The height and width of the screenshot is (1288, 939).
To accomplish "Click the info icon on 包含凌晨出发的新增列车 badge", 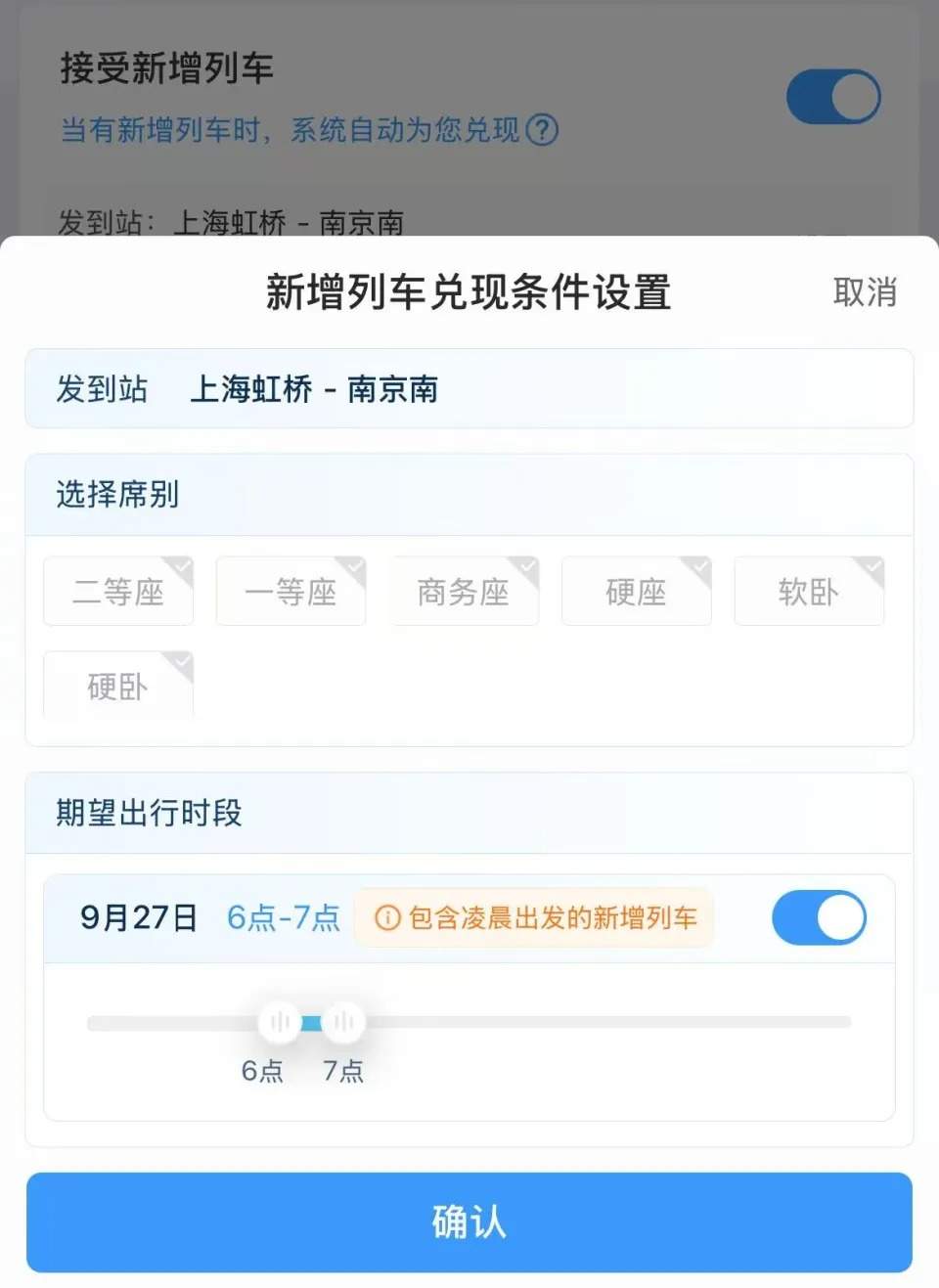I will (389, 917).
